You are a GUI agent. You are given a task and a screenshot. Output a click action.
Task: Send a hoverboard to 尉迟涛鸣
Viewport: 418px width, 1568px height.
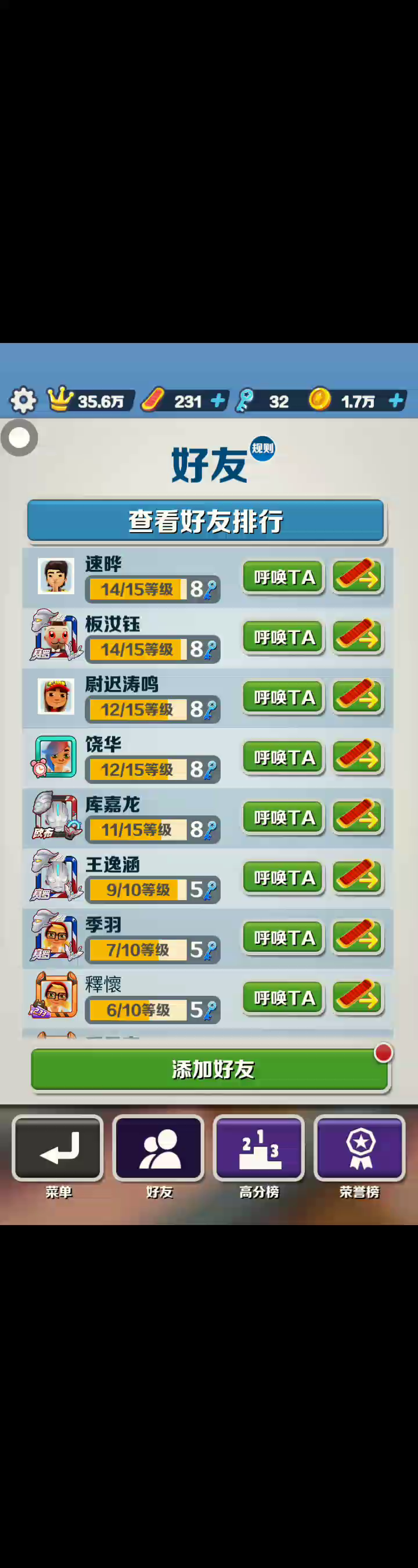[x=358, y=697]
